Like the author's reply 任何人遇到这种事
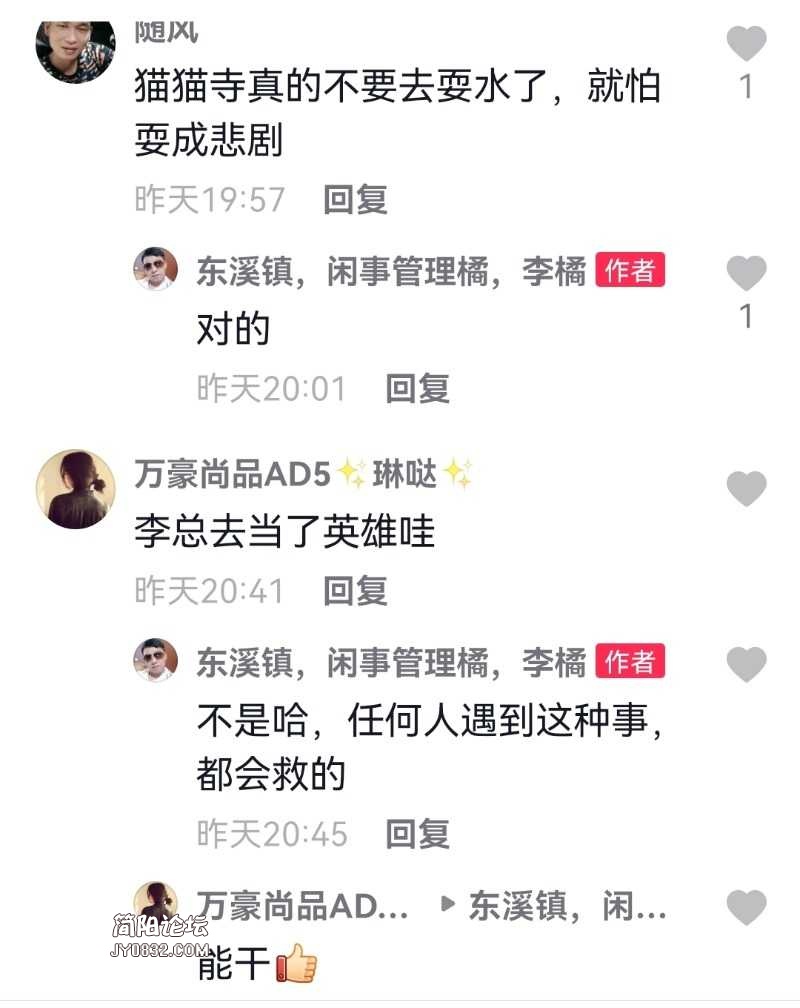 [x=746, y=665]
